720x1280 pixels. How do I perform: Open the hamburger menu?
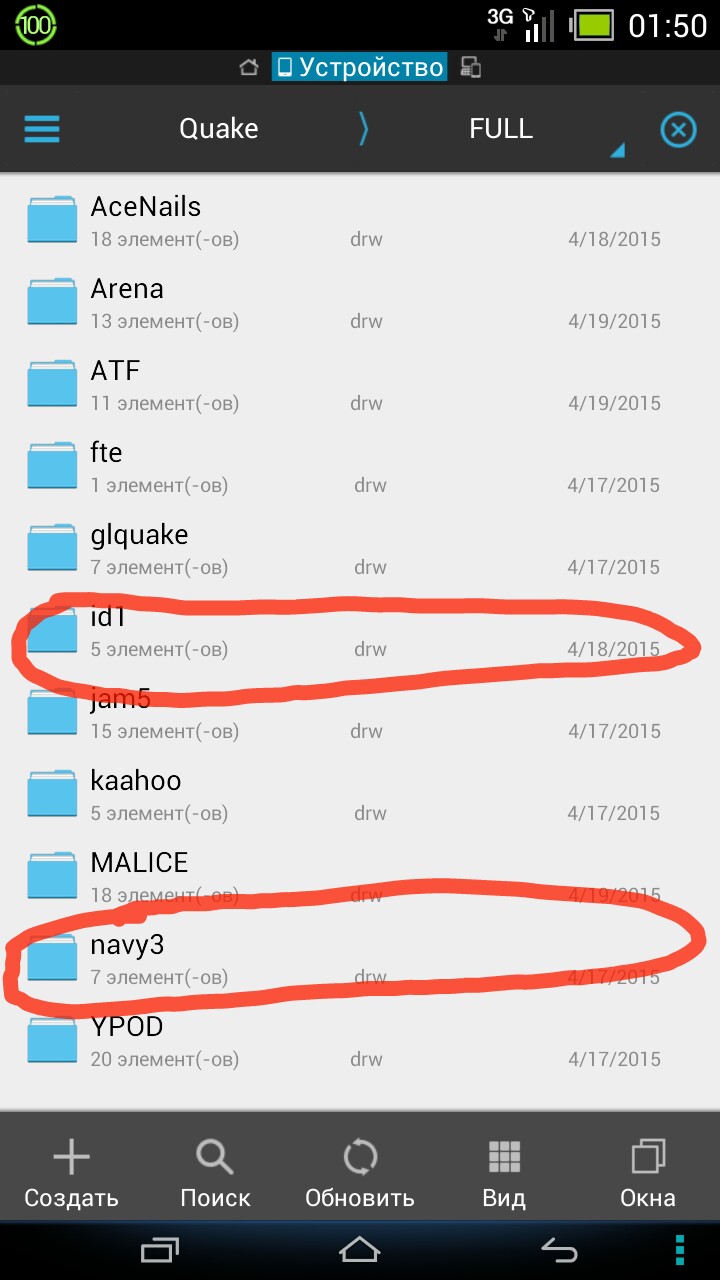tap(42, 129)
